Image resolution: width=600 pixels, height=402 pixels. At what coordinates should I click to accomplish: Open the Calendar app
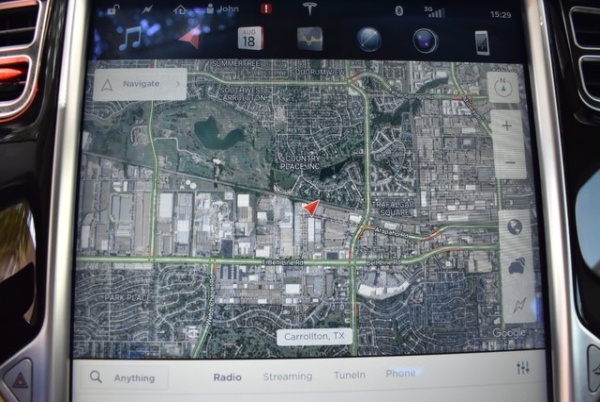[x=250, y=39]
